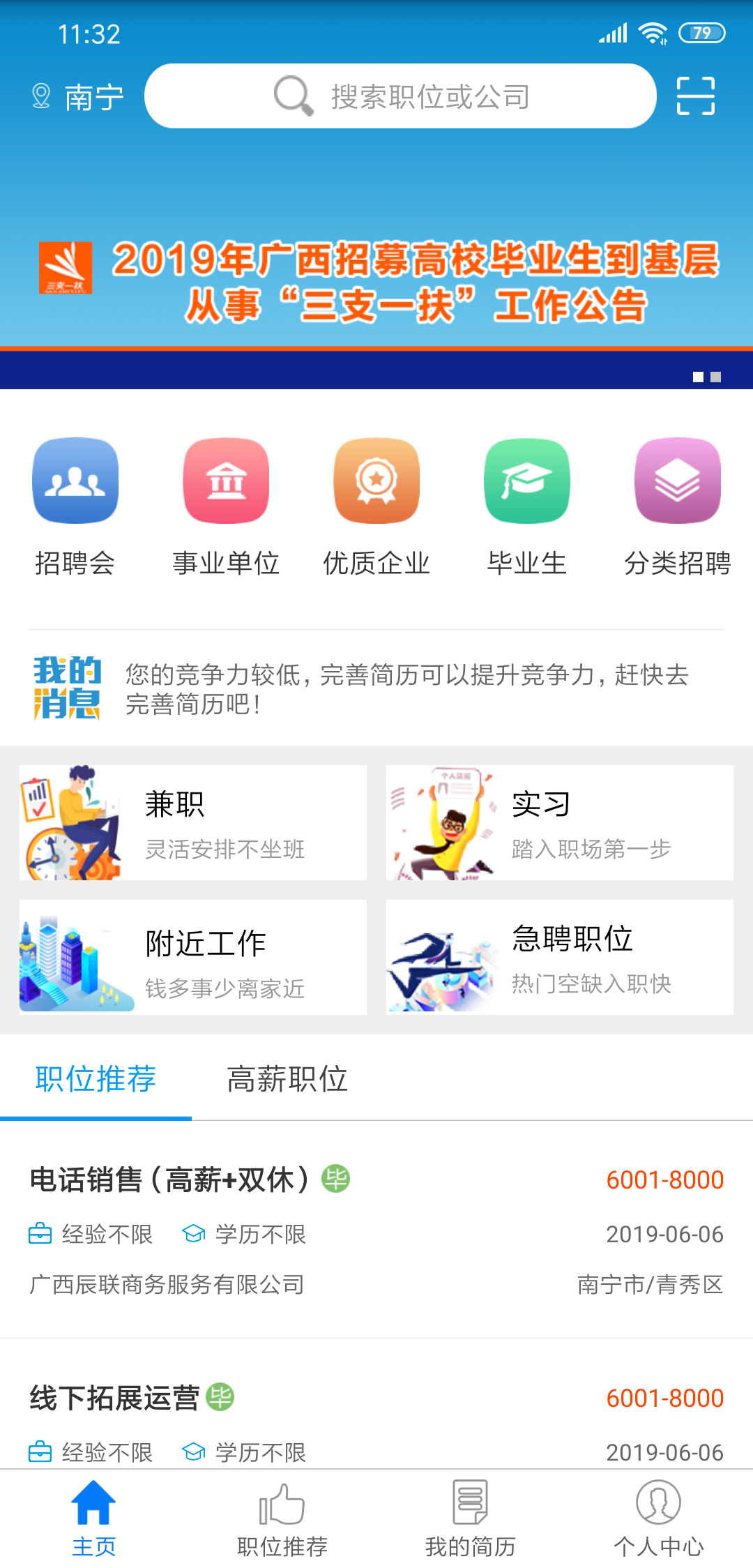Screen dimensions: 753x1568
Task: View the 线下拓展运营 job listing
Action: [376, 1416]
